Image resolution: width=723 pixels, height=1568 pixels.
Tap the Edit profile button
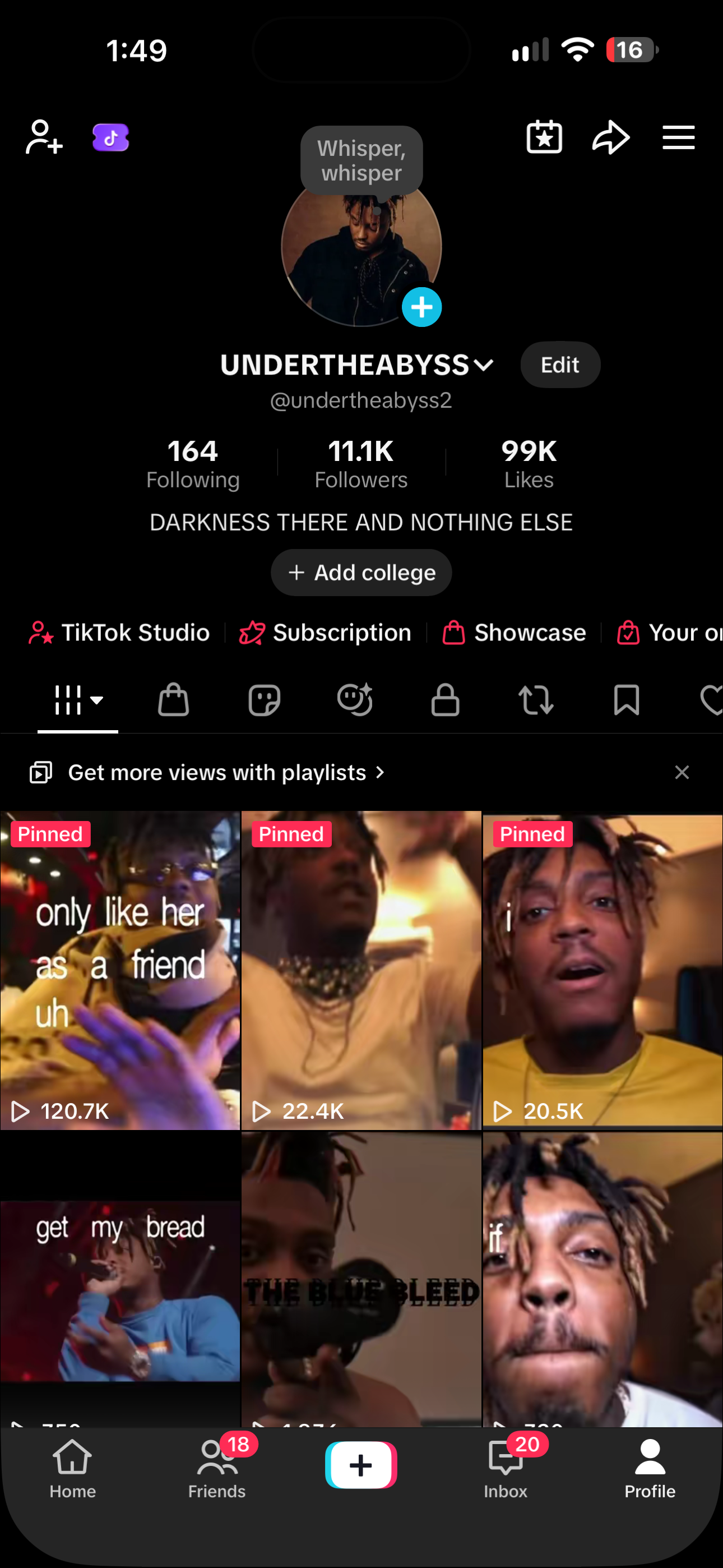click(560, 365)
